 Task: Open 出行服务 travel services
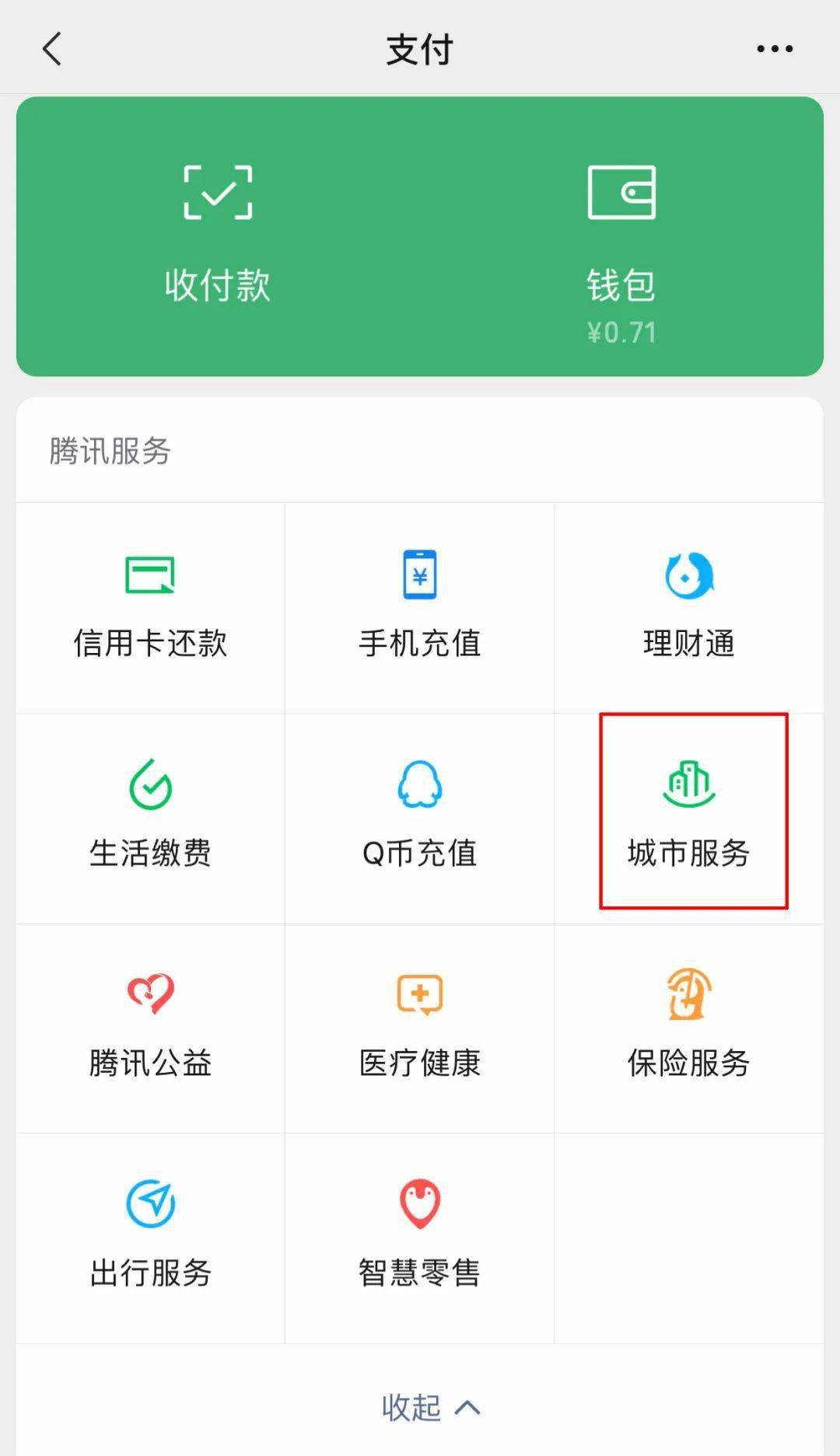tap(150, 1238)
